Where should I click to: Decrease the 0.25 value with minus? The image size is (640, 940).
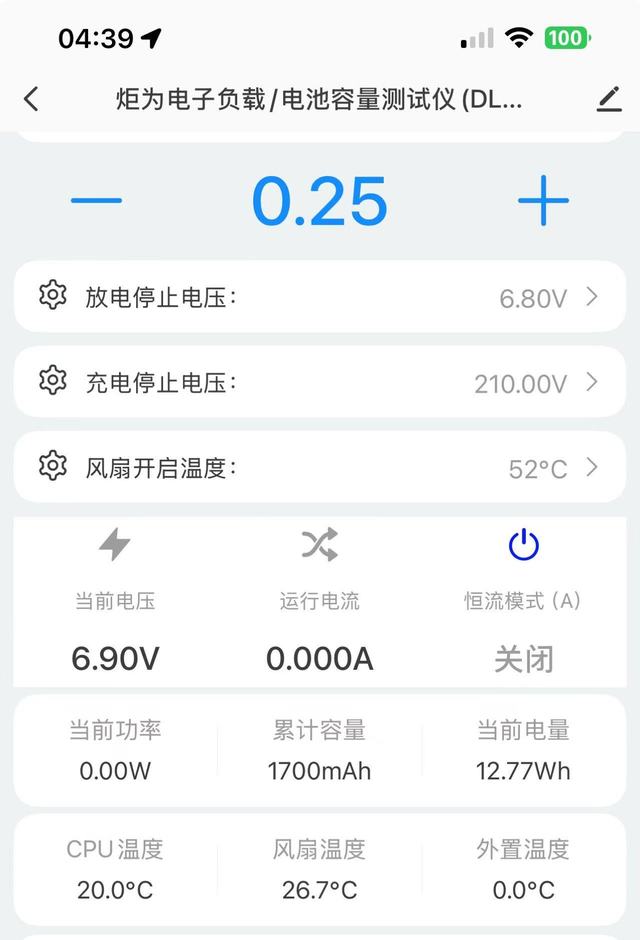(96, 201)
